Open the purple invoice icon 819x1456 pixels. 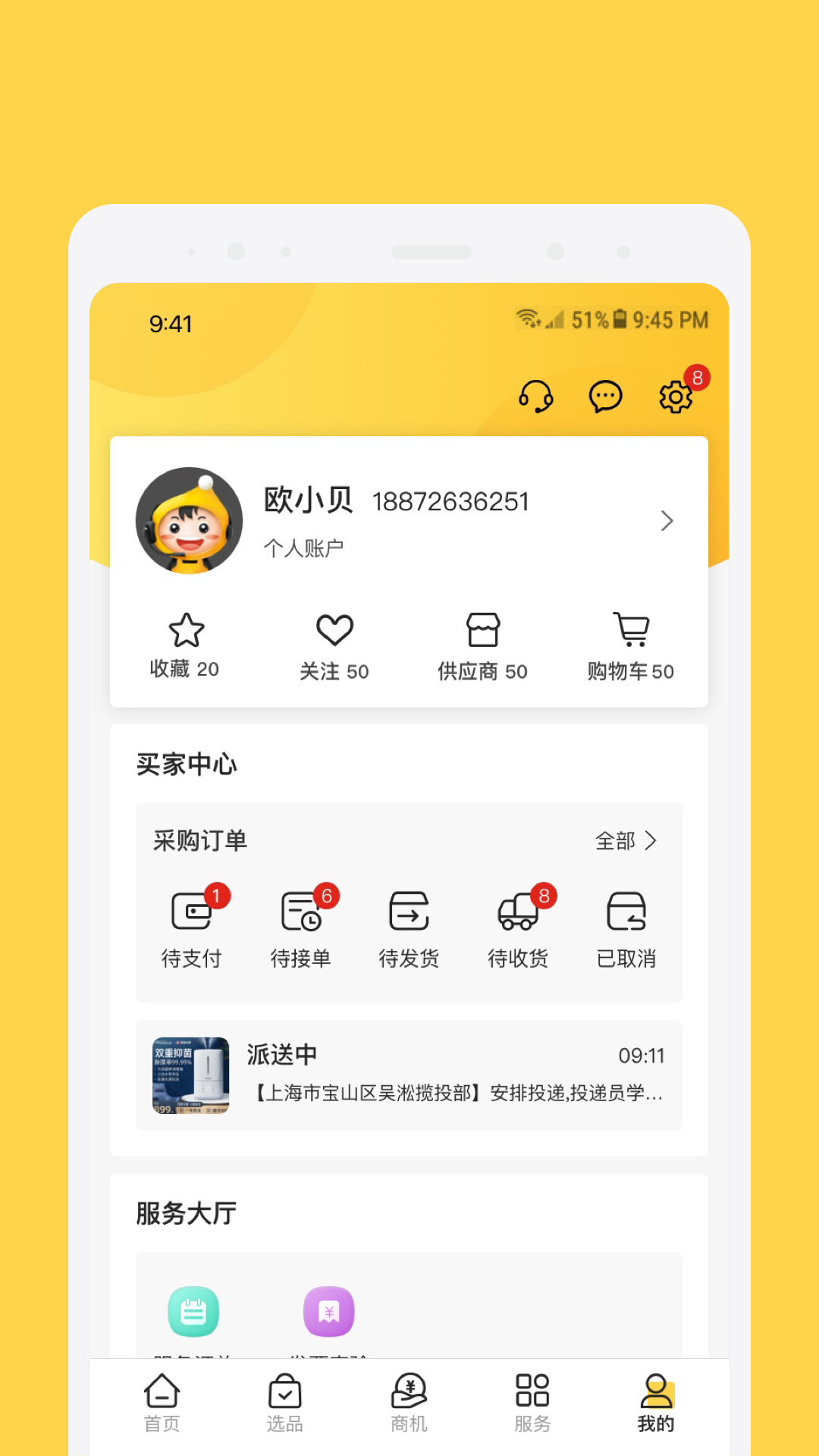(x=328, y=1313)
